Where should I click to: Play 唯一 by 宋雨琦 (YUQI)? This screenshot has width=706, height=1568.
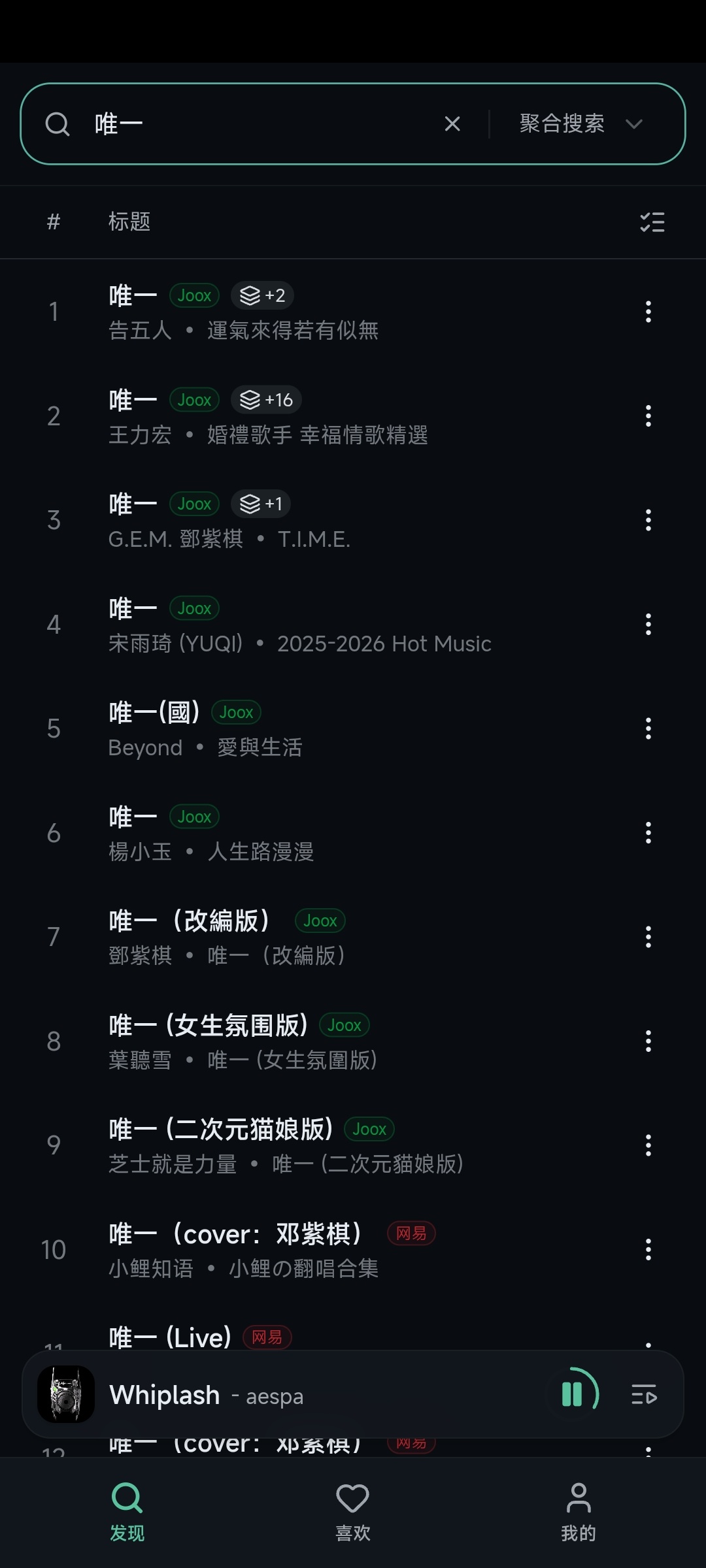353,625
